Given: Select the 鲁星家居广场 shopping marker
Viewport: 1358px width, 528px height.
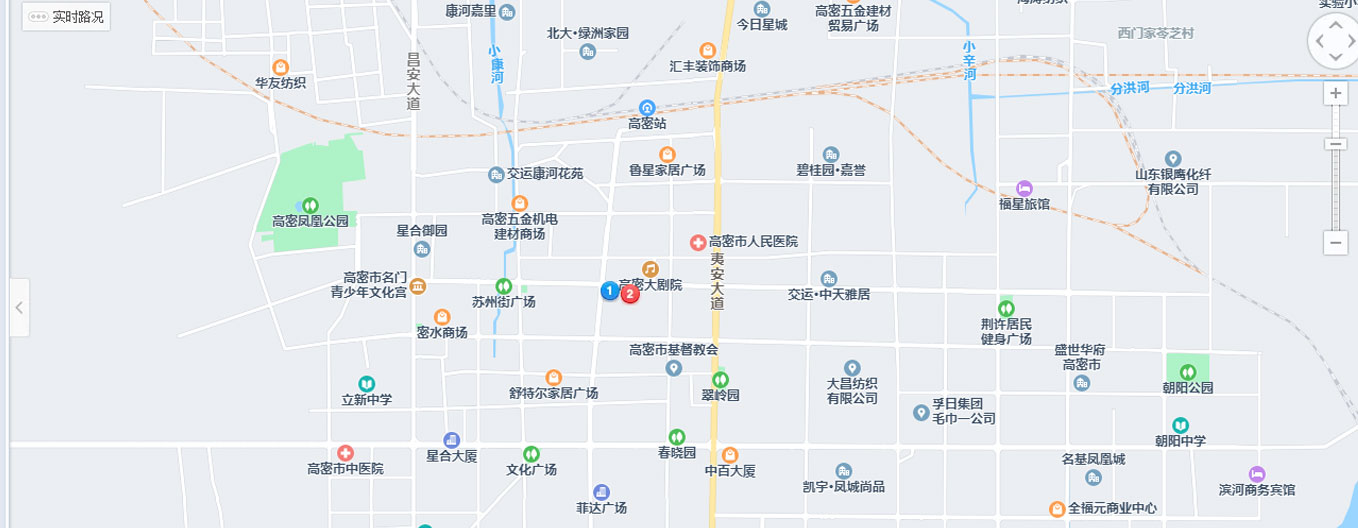Looking at the screenshot, I should point(667,154).
